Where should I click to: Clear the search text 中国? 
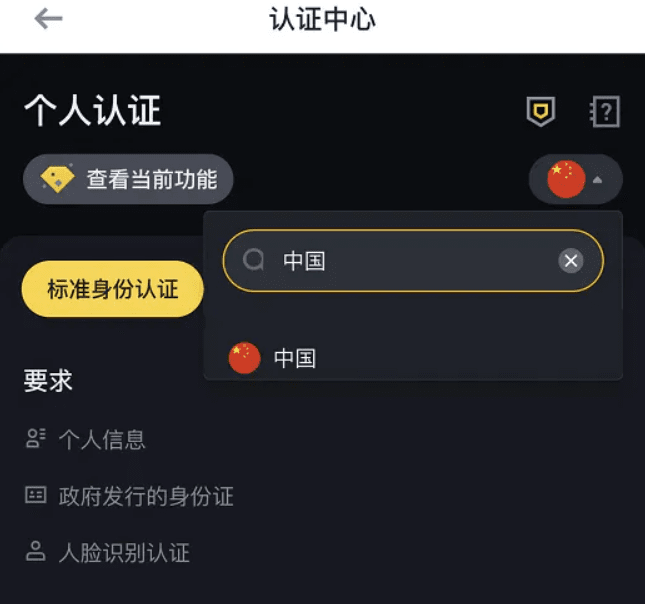coord(570,261)
